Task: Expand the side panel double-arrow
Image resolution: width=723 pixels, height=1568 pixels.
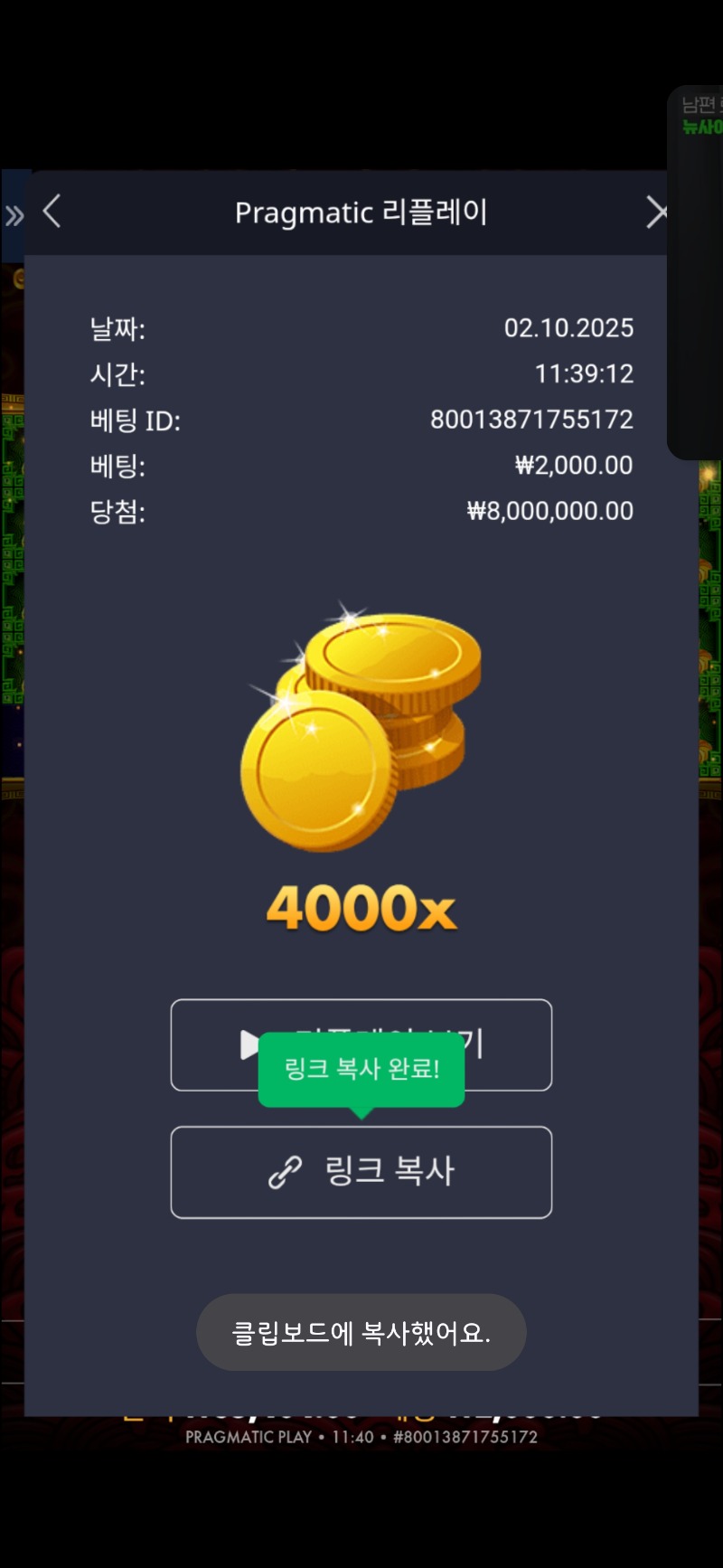Action: [14, 216]
